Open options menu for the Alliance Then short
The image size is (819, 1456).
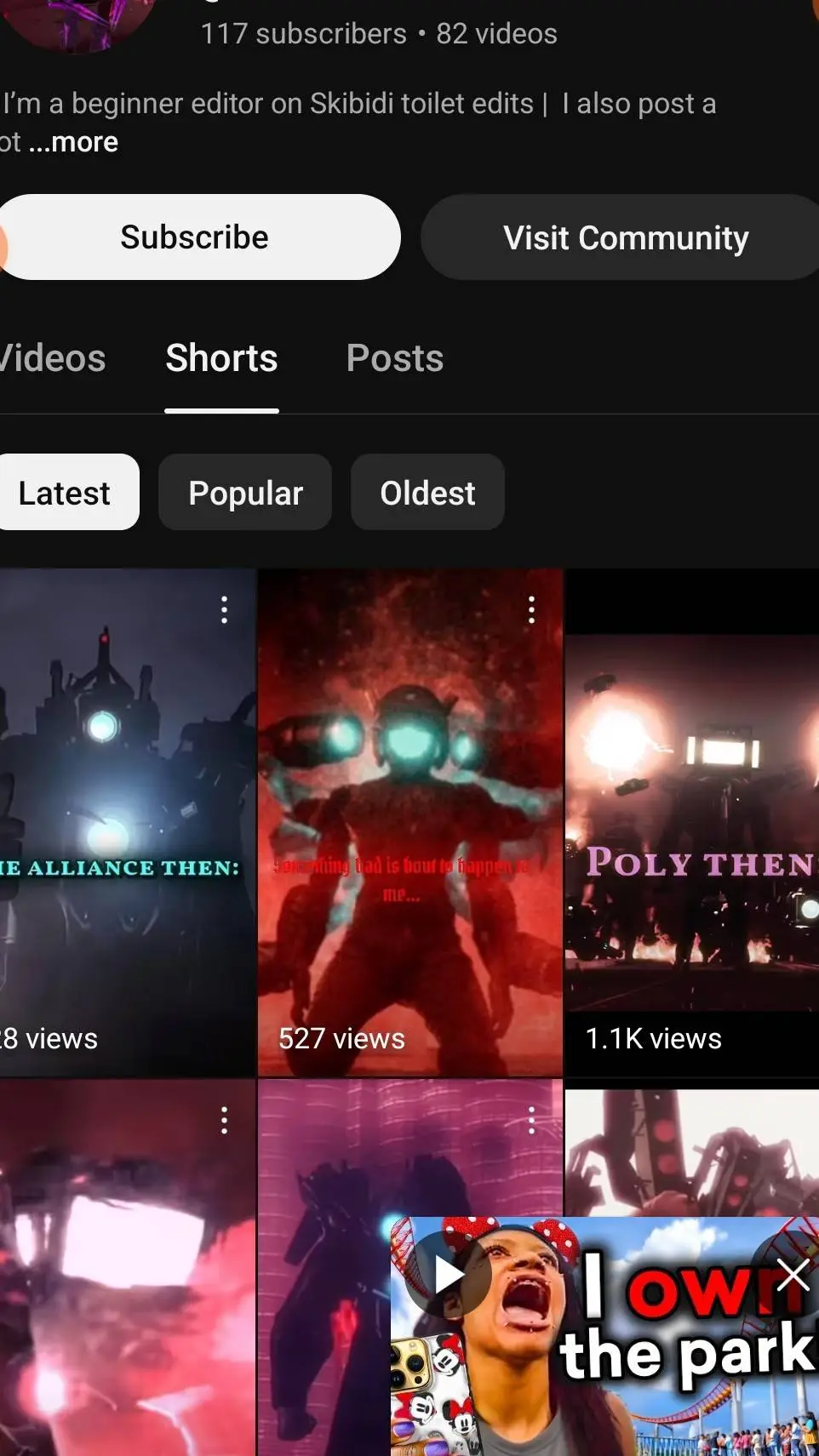point(224,609)
